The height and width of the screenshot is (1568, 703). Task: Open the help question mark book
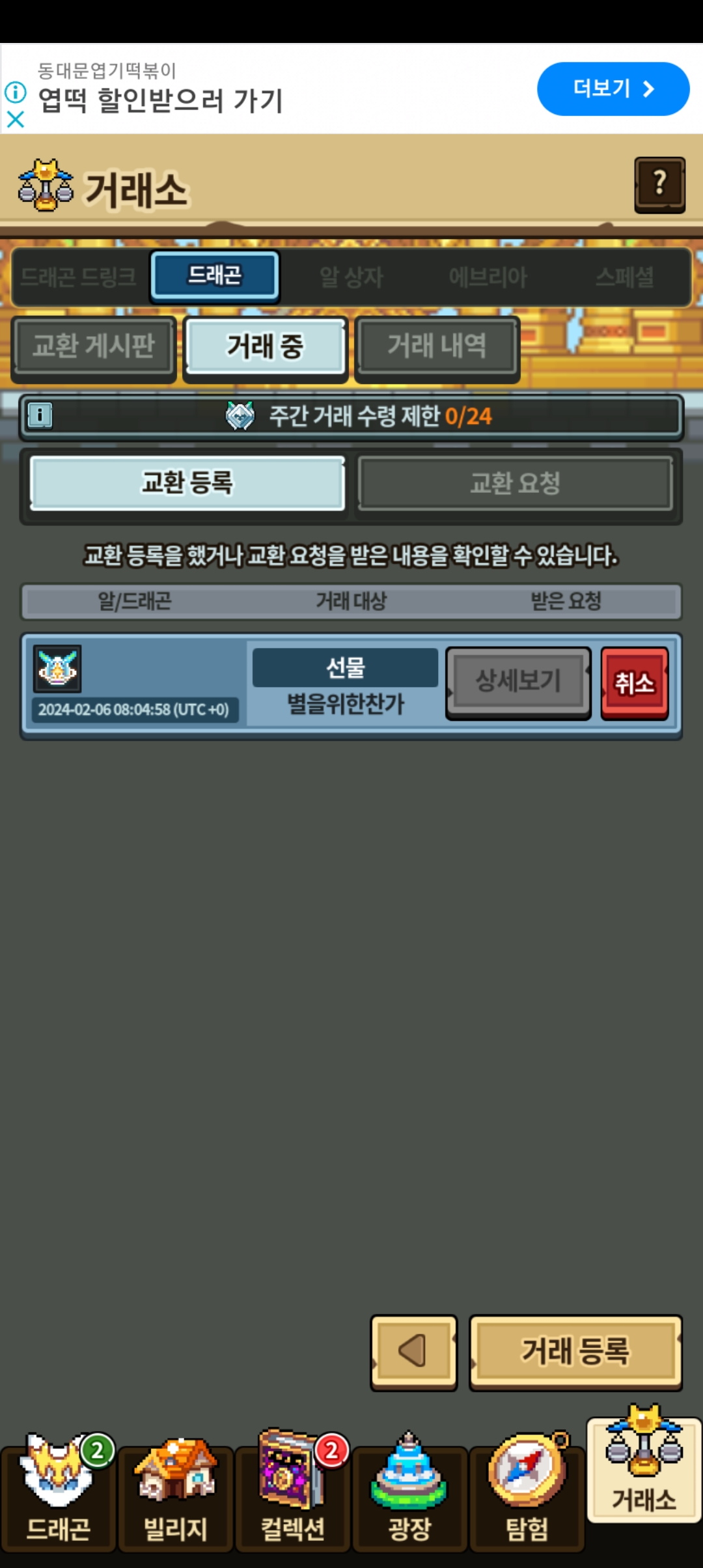tap(659, 185)
